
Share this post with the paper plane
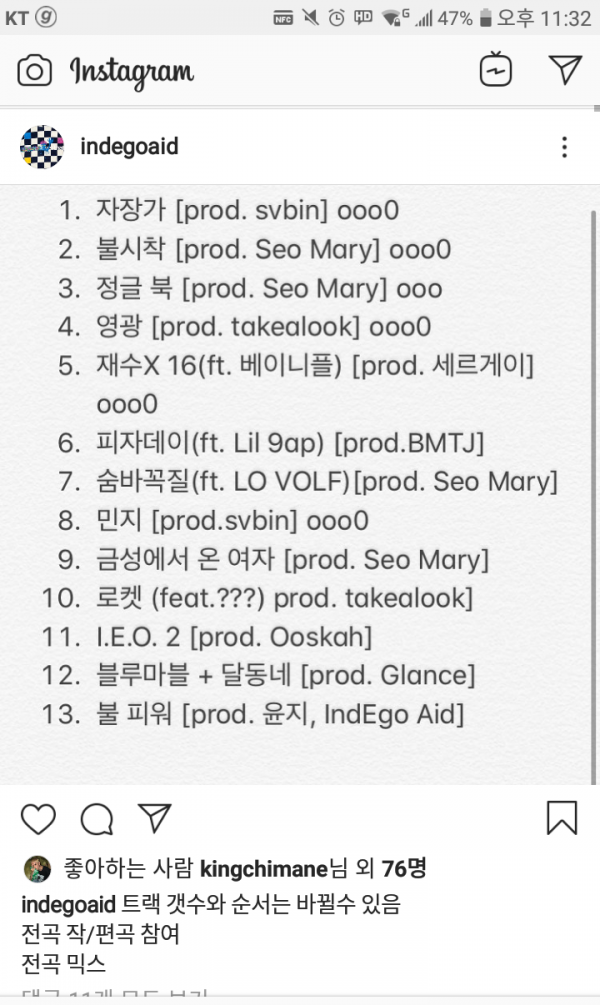[155, 818]
